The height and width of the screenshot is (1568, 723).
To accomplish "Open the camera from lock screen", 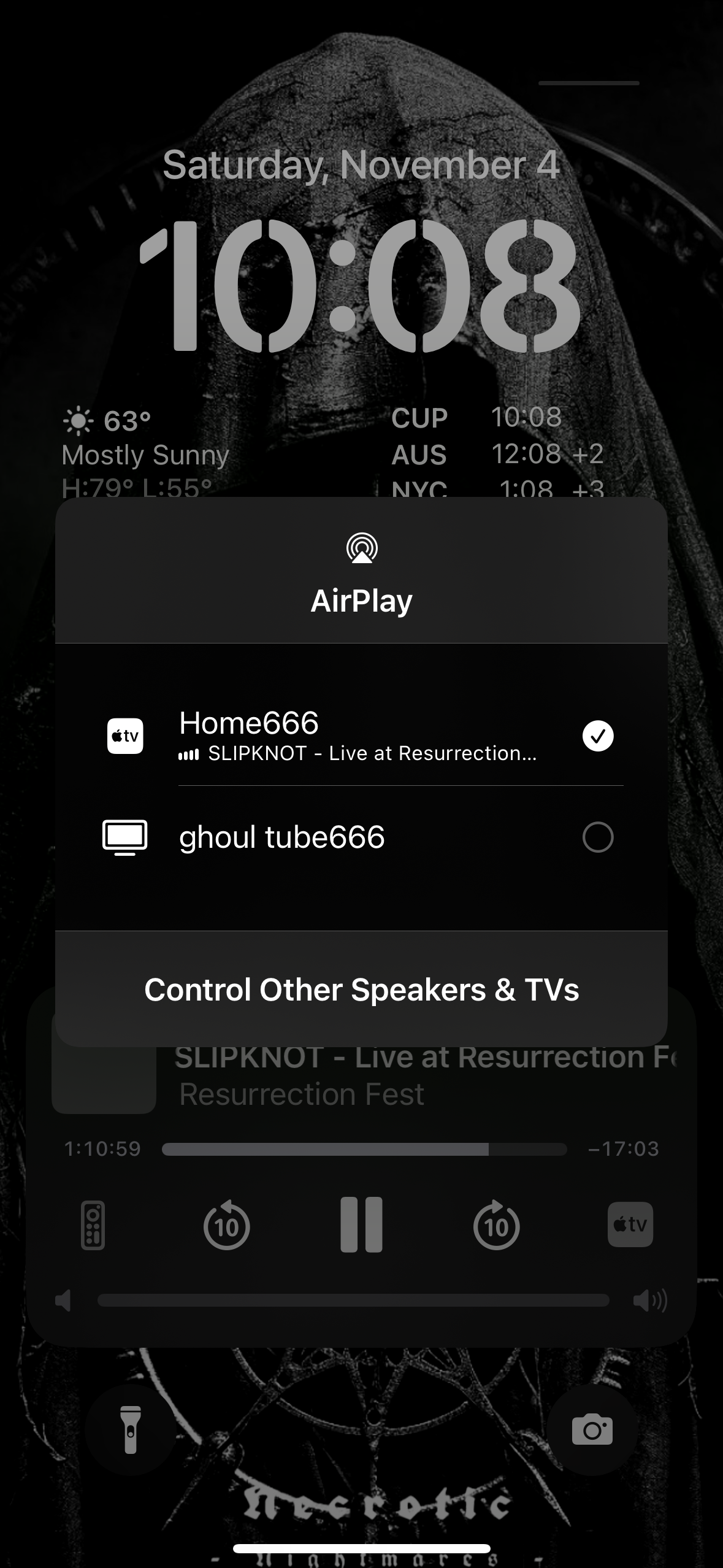I will [x=592, y=1430].
